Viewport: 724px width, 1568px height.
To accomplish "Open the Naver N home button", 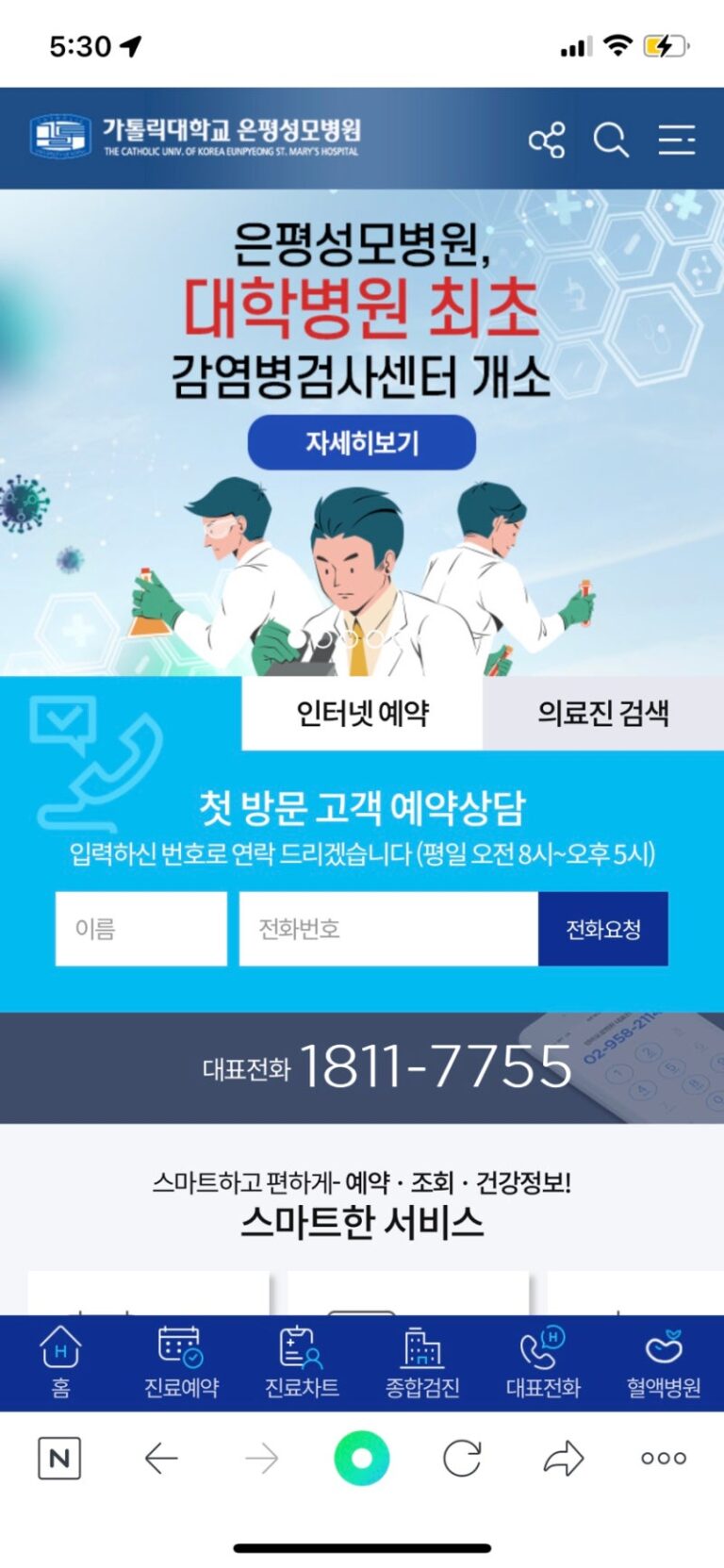I will click(x=59, y=1459).
